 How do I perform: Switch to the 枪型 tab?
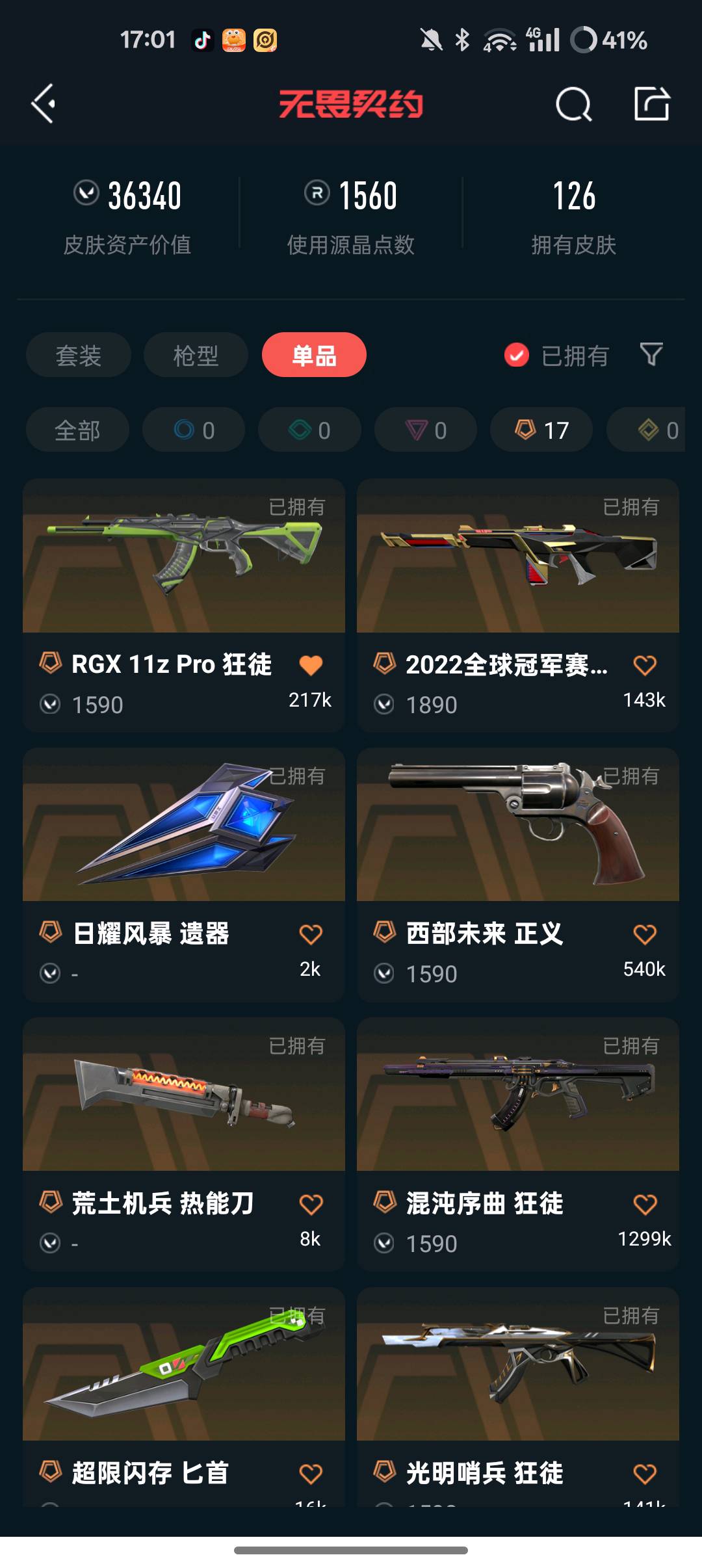tap(196, 355)
